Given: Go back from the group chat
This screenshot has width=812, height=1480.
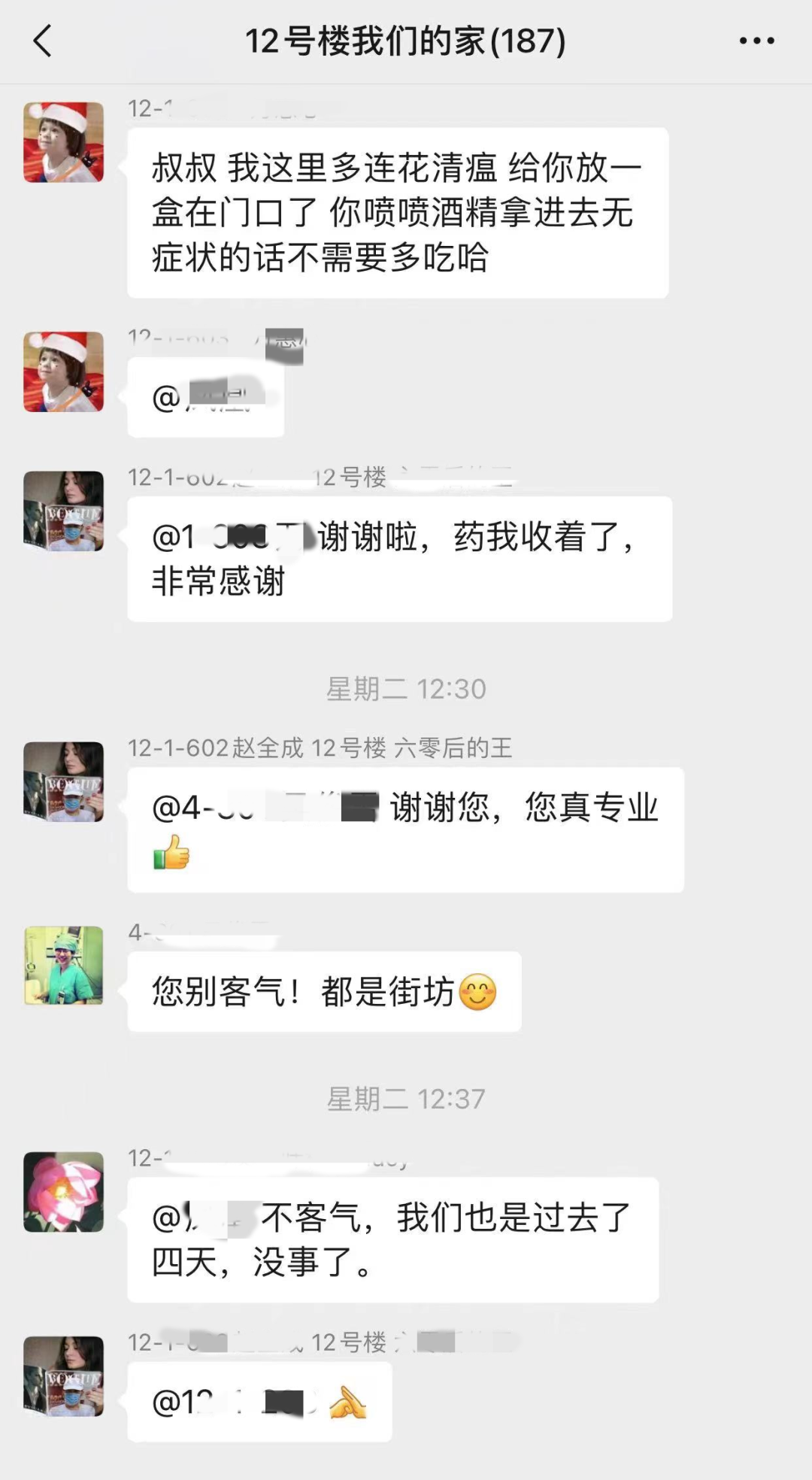Looking at the screenshot, I should tap(43, 41).
